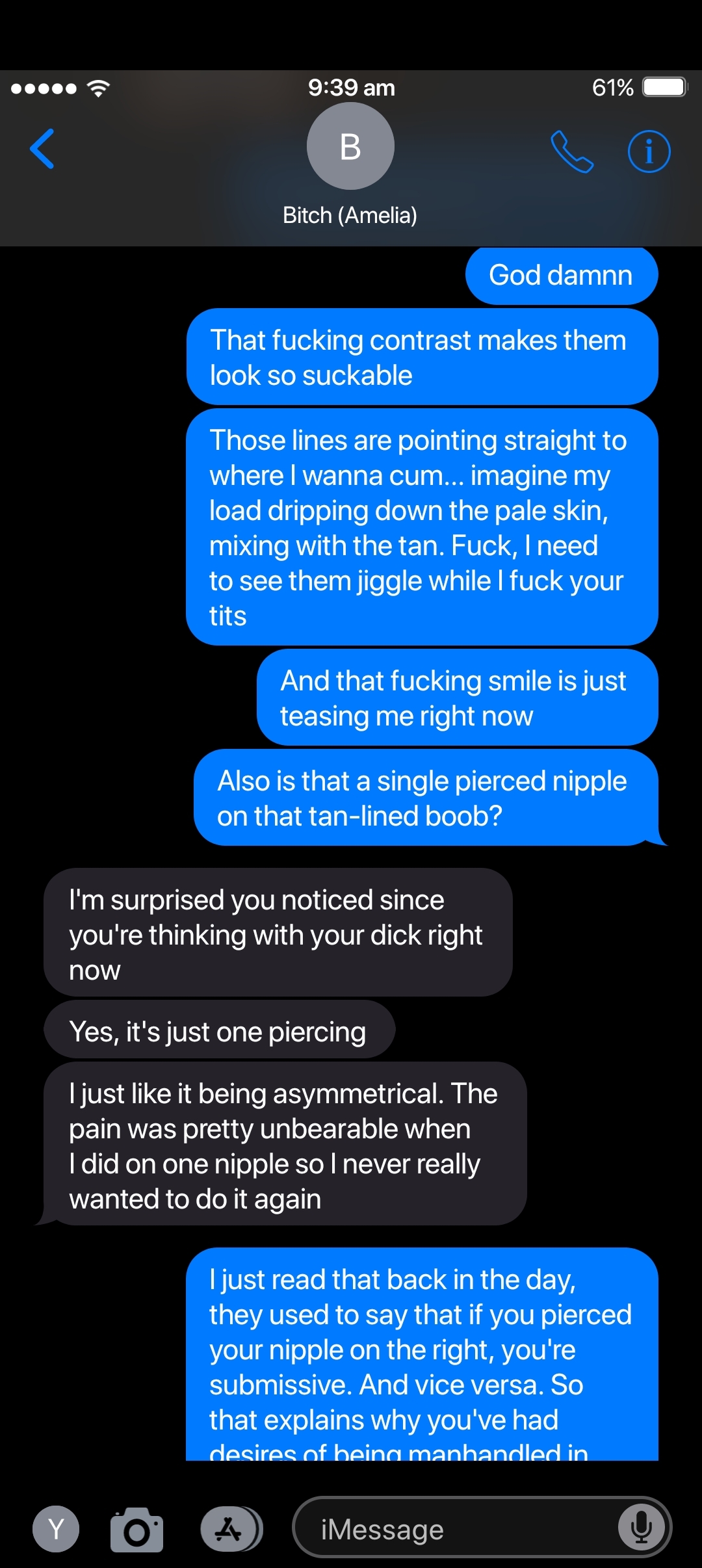Viewport: 702px width, 1568px height.
Task: Go back to the conversations list
Action: pos(42,149)
